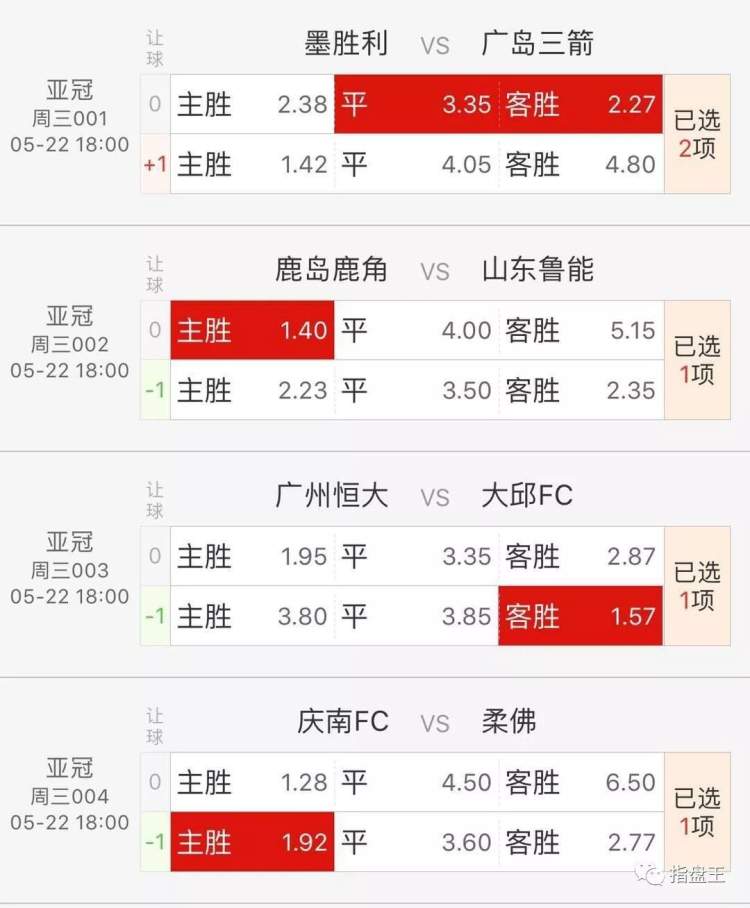Choose handicap 主胜 2.23 for 鹿岛鹿角
Screen dimensions: 750x908
pyautogui.click(x=252, y=390)
